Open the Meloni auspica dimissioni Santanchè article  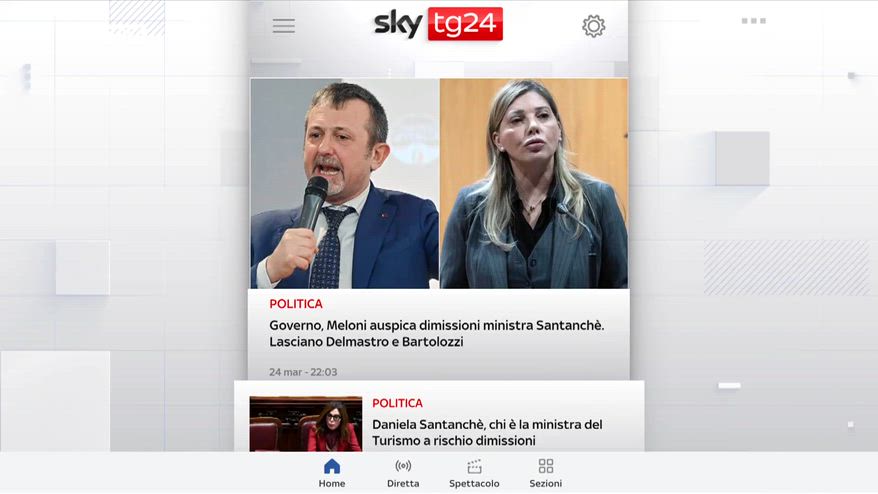tap(436, 333)
